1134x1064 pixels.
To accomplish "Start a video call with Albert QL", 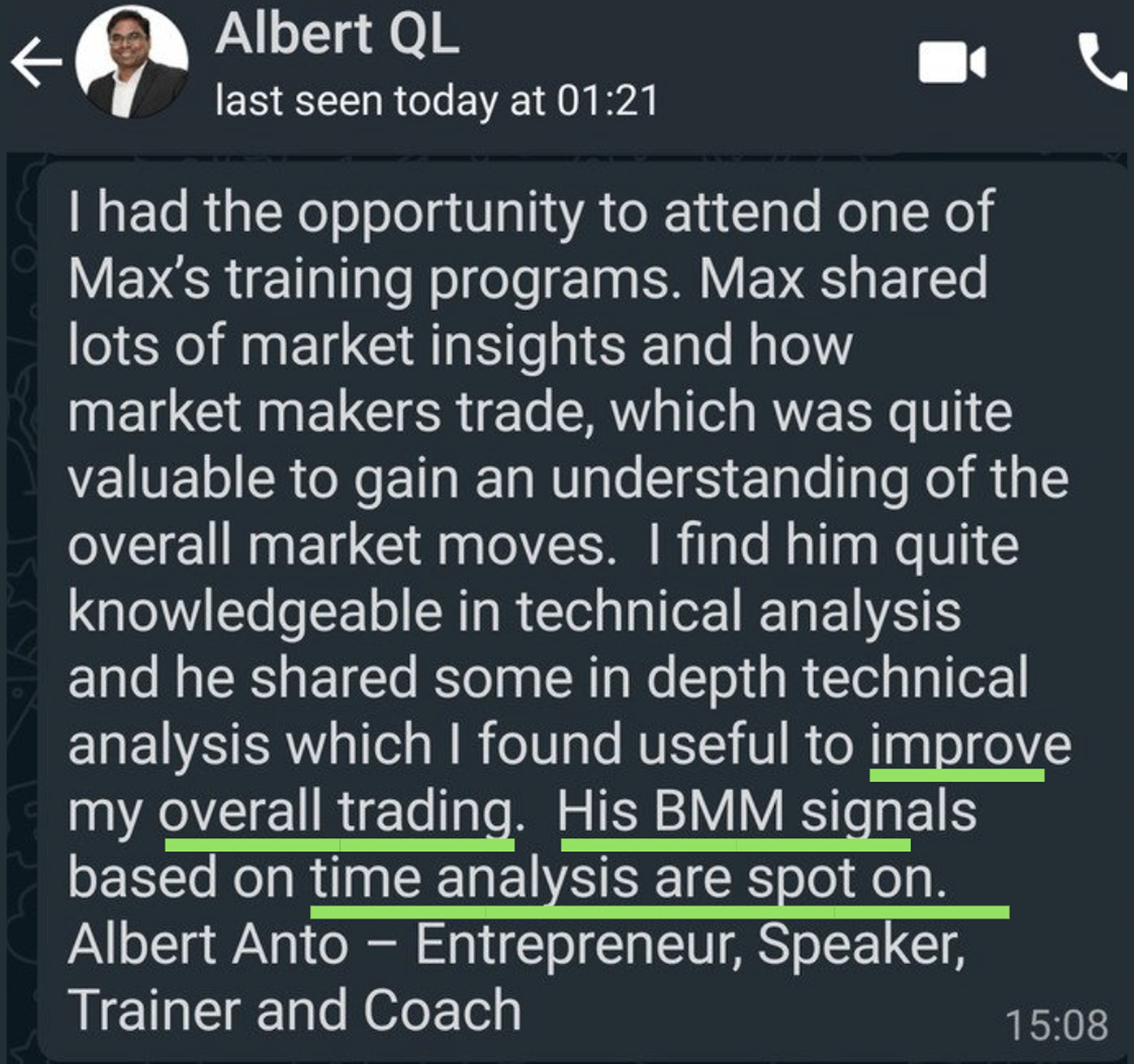I will point(951,62).
